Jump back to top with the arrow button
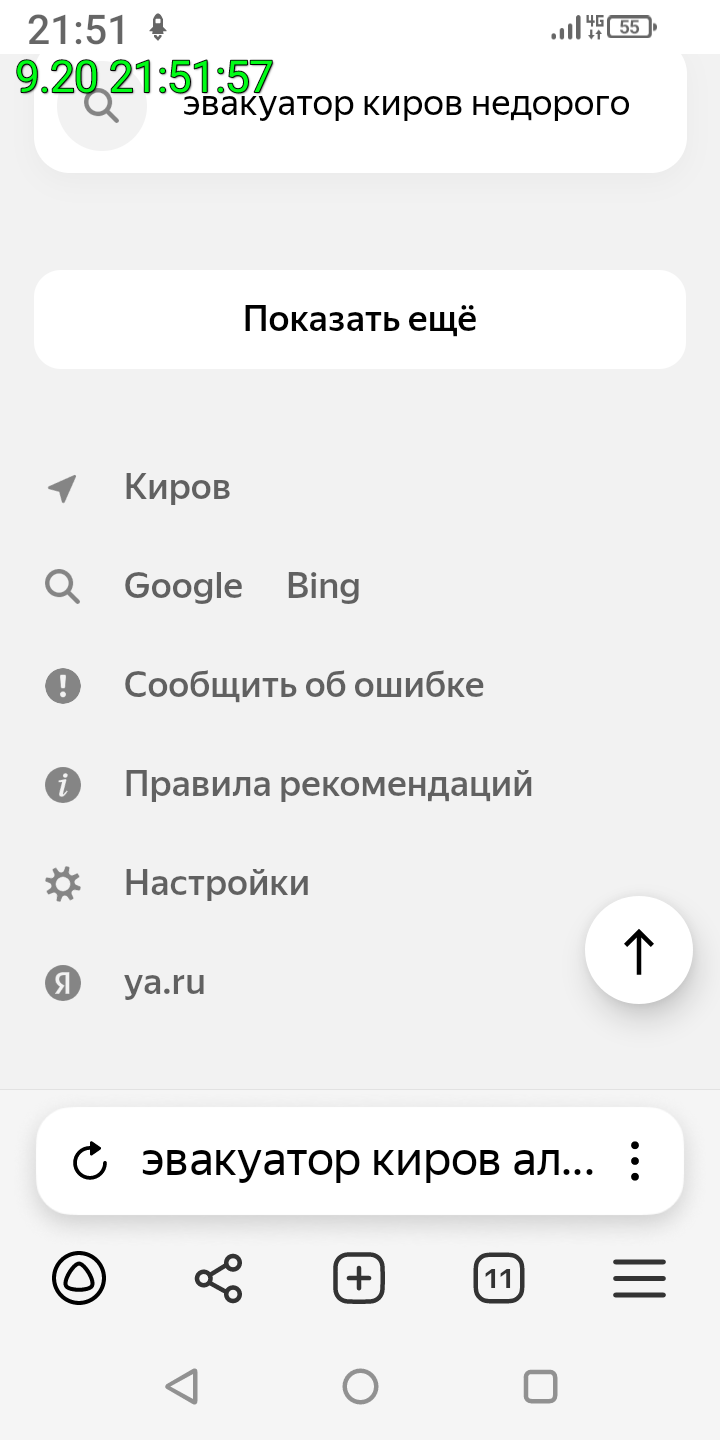The width and height of the screenshot is (720, 1440). pos(639,951)
